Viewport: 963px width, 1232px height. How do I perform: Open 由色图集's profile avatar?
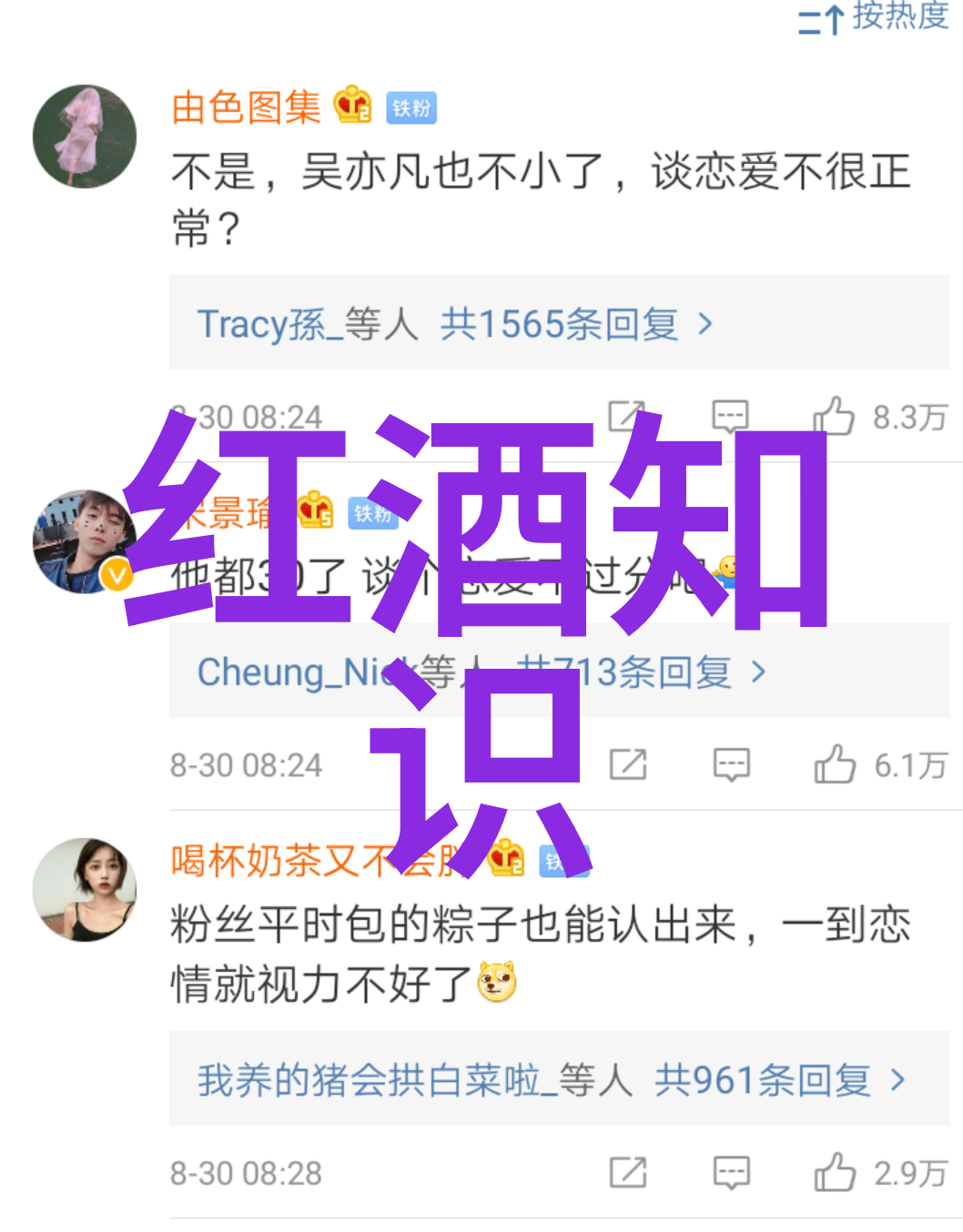85,136
